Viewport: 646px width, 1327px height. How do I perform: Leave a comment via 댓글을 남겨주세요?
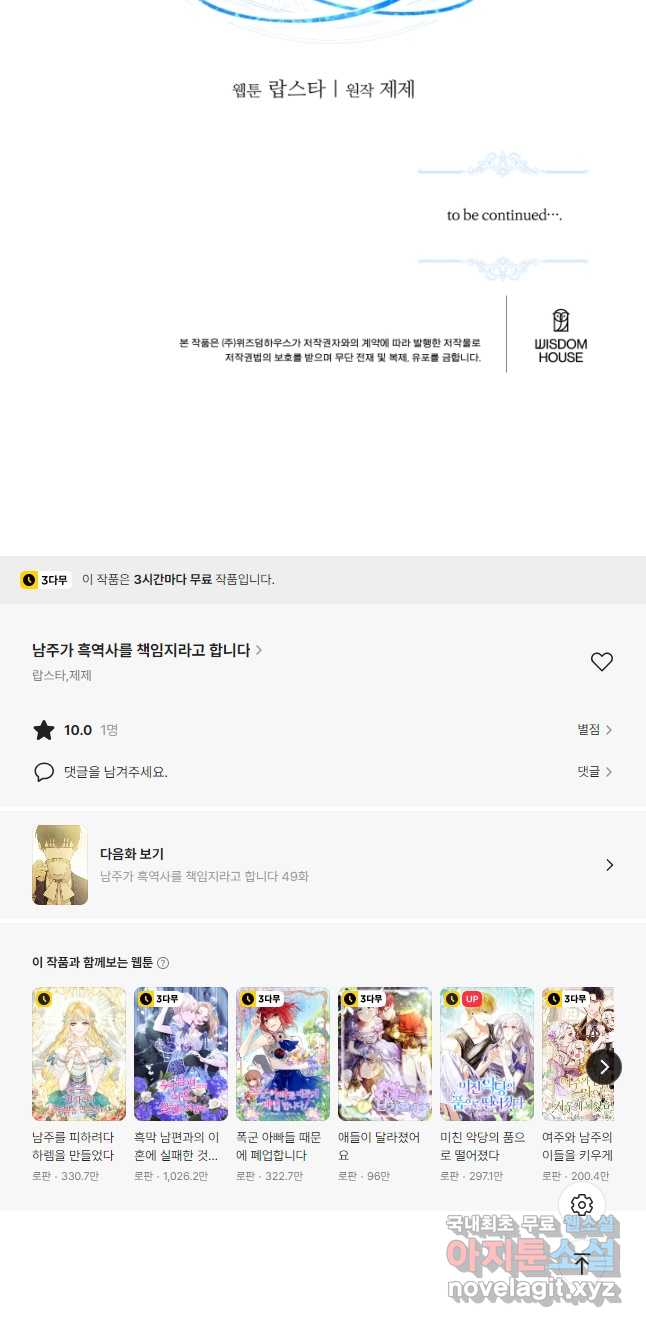(x=115, y=772)
